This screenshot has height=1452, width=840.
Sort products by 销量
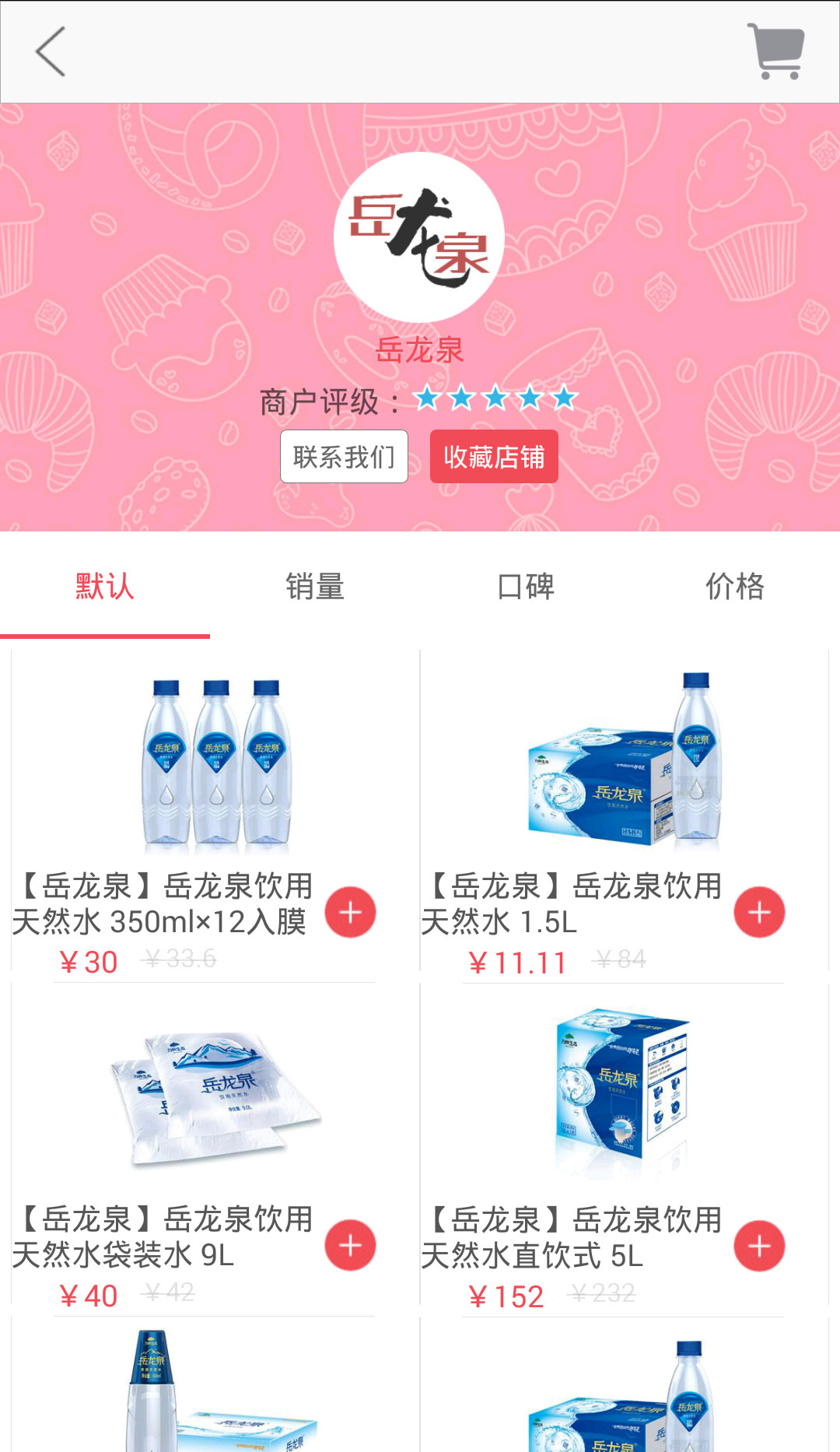315,587
